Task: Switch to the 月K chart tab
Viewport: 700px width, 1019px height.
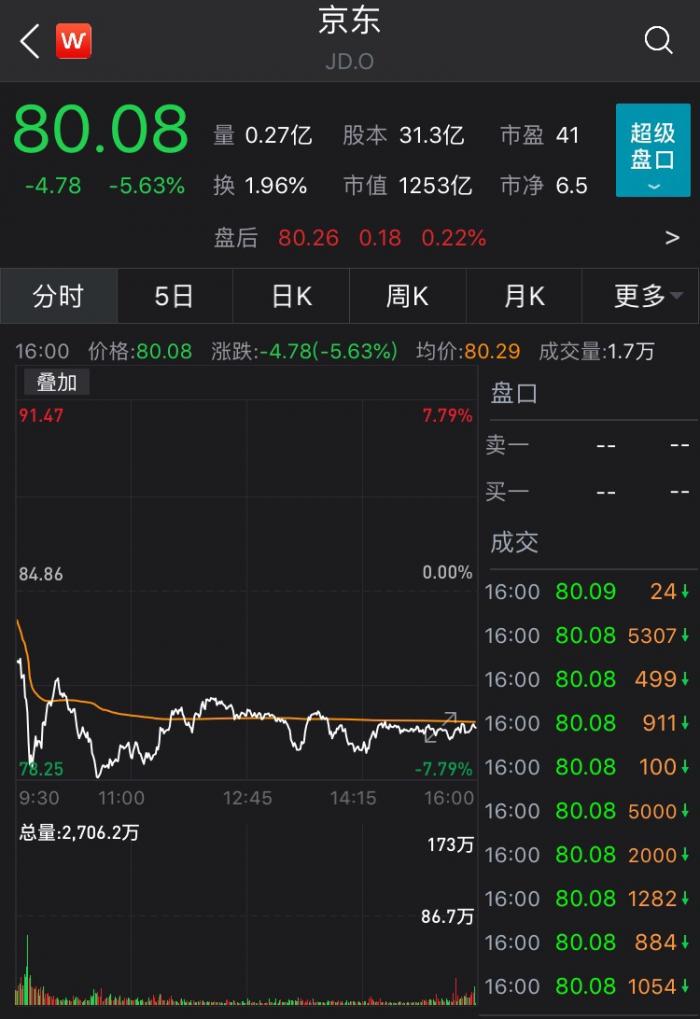Action: [x=524, y=296]
